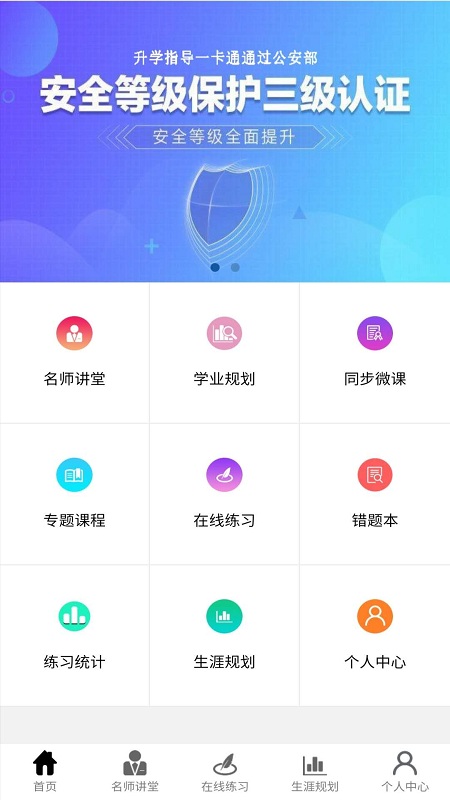Viewport: 450px width, 800px height.
Task: Go to 个人中心 from the grid
Action: pos(375,635)
